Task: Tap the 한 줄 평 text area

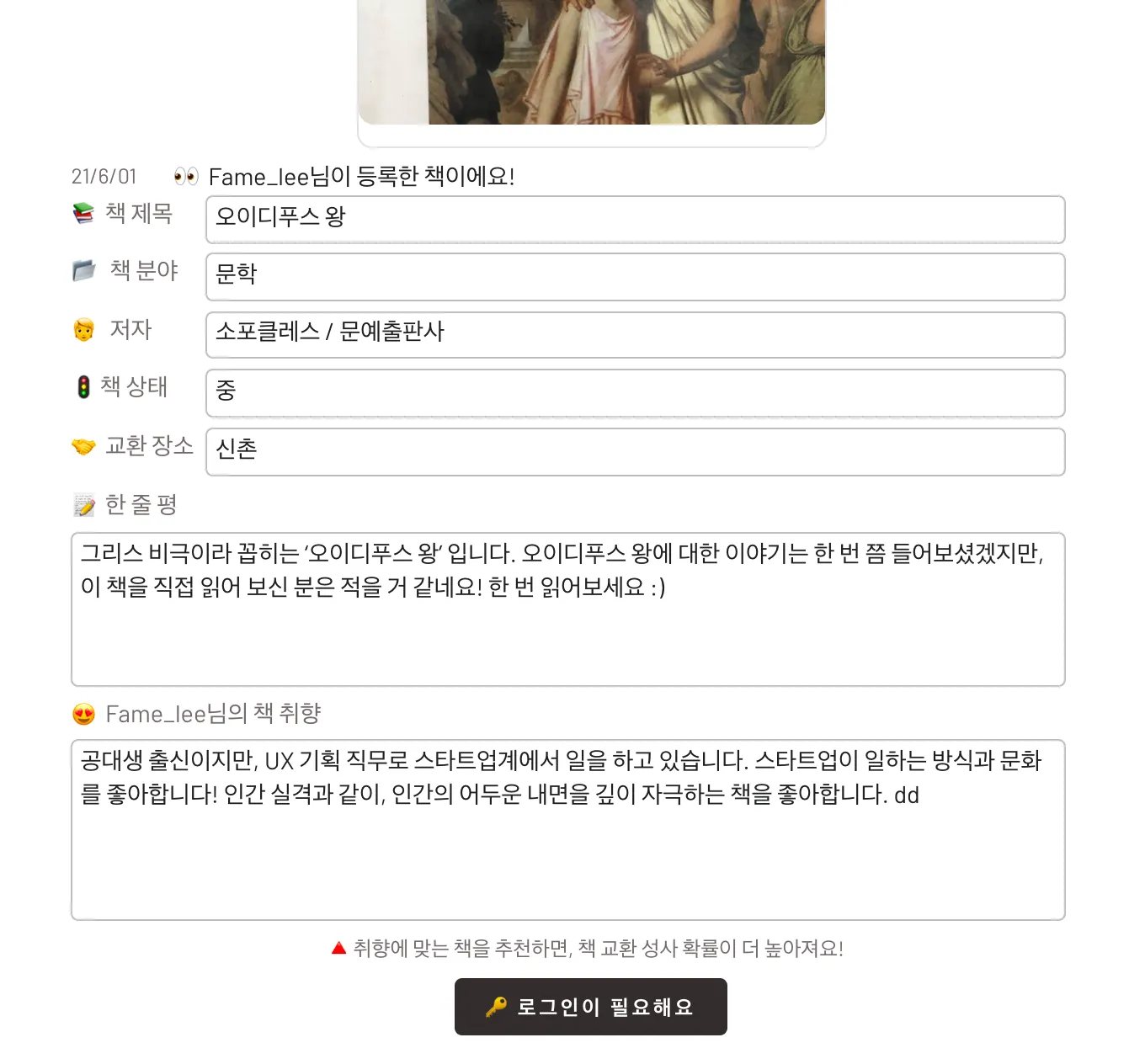Action: pyautogui.click(x=567, y=609)
